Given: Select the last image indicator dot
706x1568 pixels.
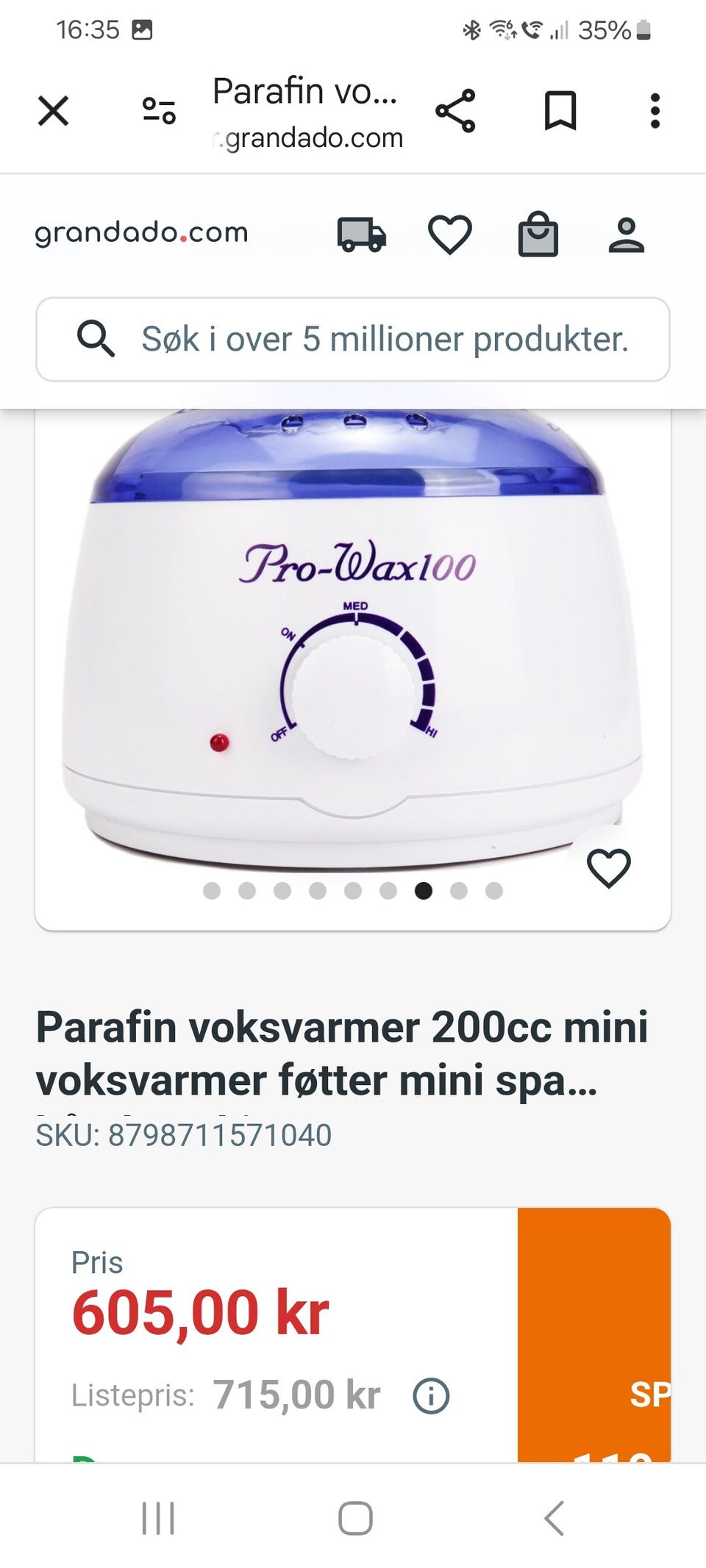Looking at the screenshot, I should pyautogui.click(x=494, y=891).
